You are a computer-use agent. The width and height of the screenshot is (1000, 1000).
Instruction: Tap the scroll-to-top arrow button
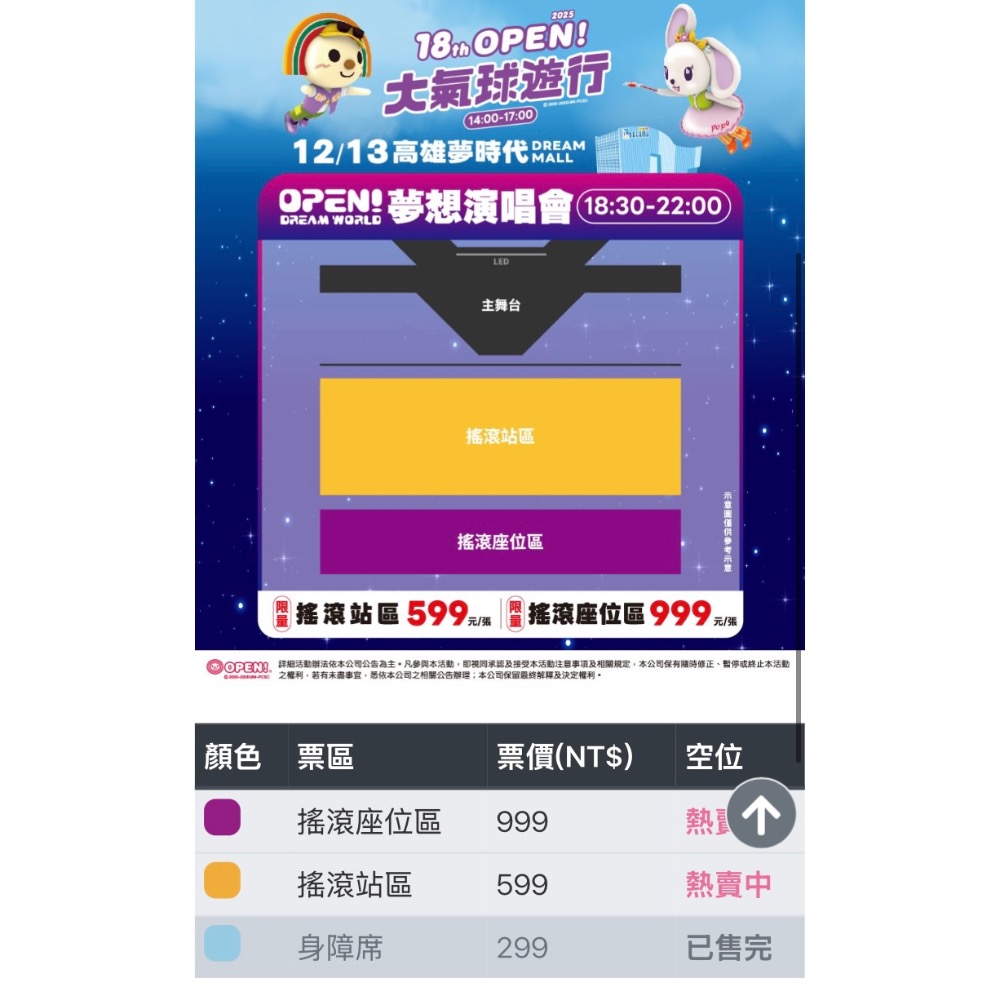click(x=761, y=814)
